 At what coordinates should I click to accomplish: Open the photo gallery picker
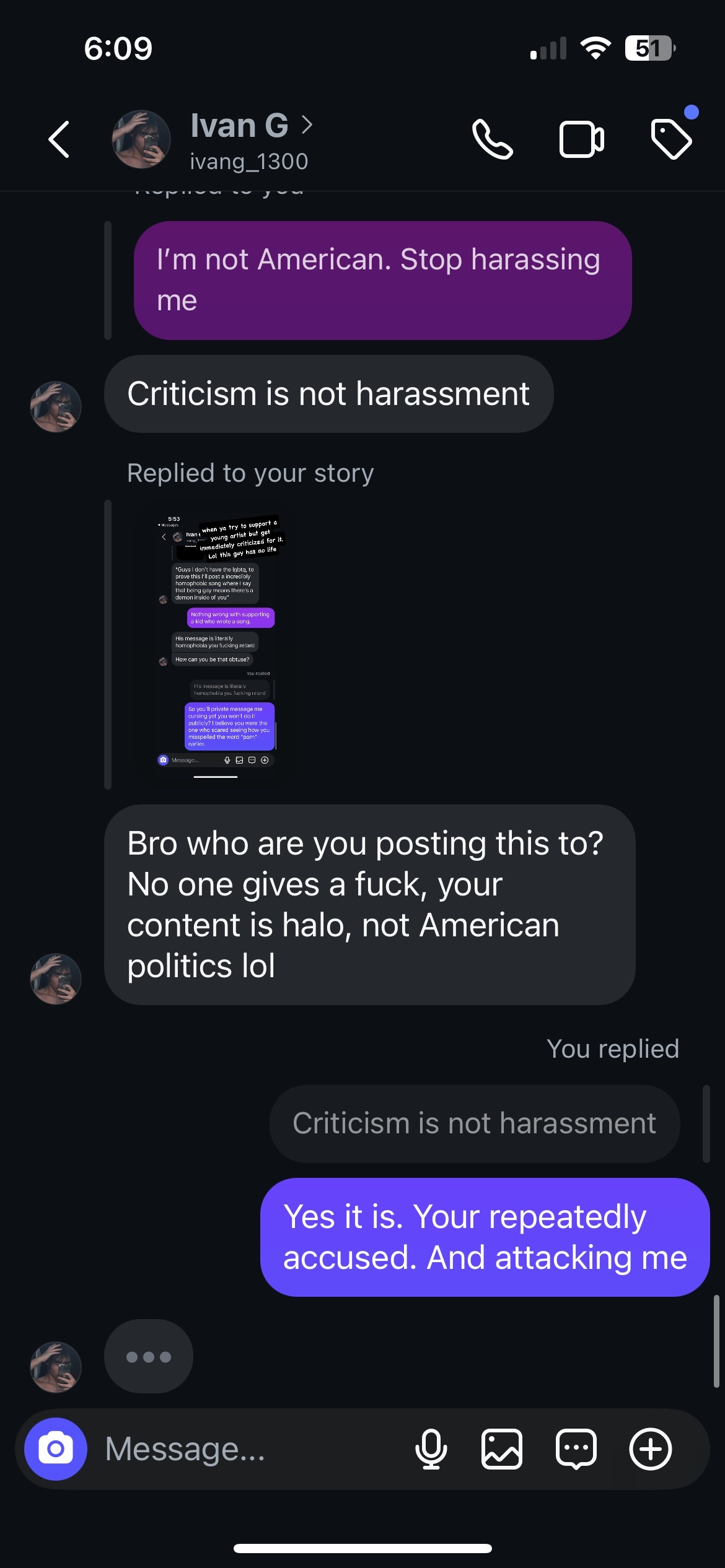point(502,1449)
